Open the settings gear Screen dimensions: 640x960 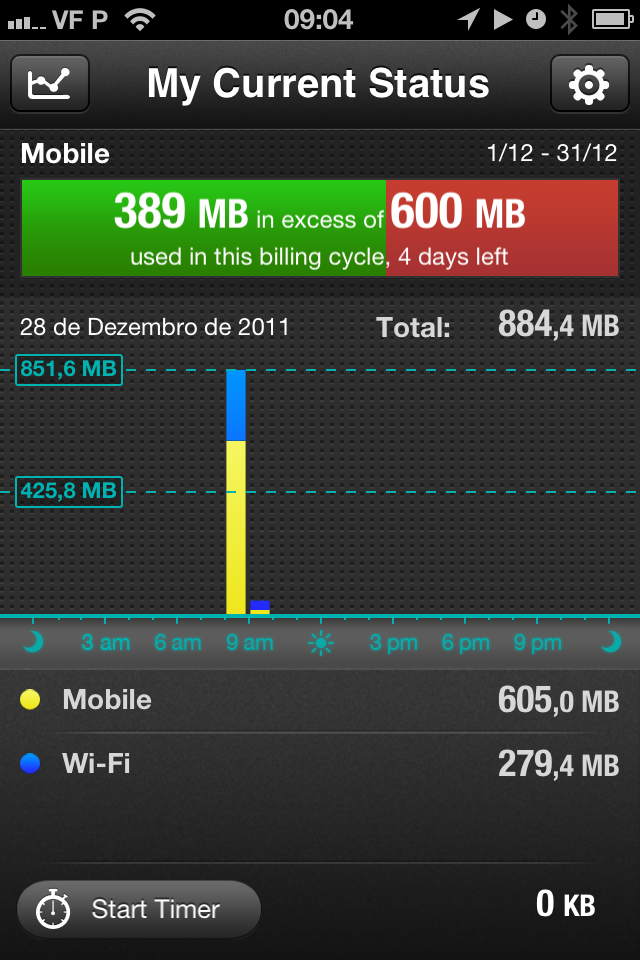click(x=589, y=84)
